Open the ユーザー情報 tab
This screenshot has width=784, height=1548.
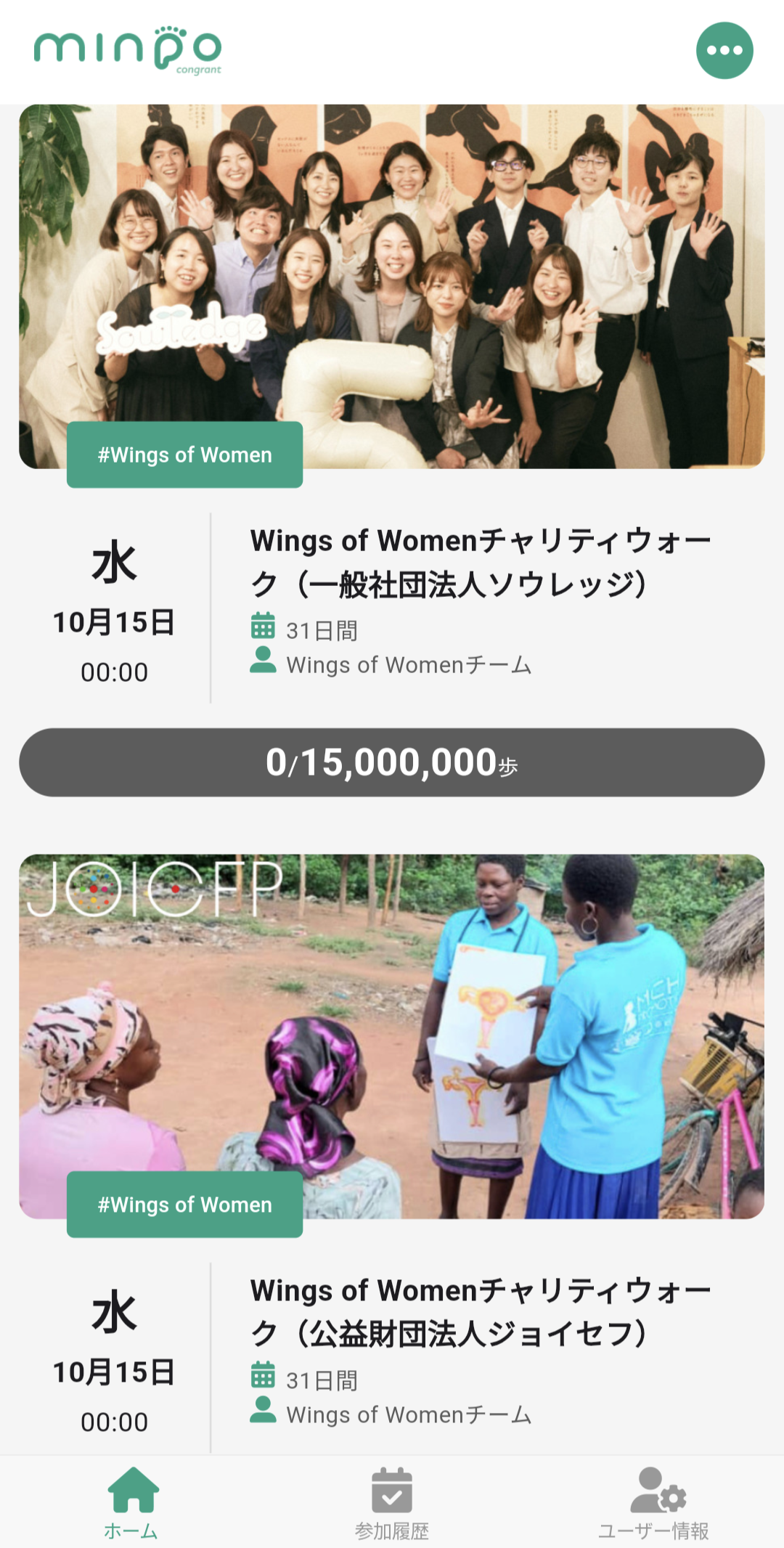click(x=653, y=1503)
